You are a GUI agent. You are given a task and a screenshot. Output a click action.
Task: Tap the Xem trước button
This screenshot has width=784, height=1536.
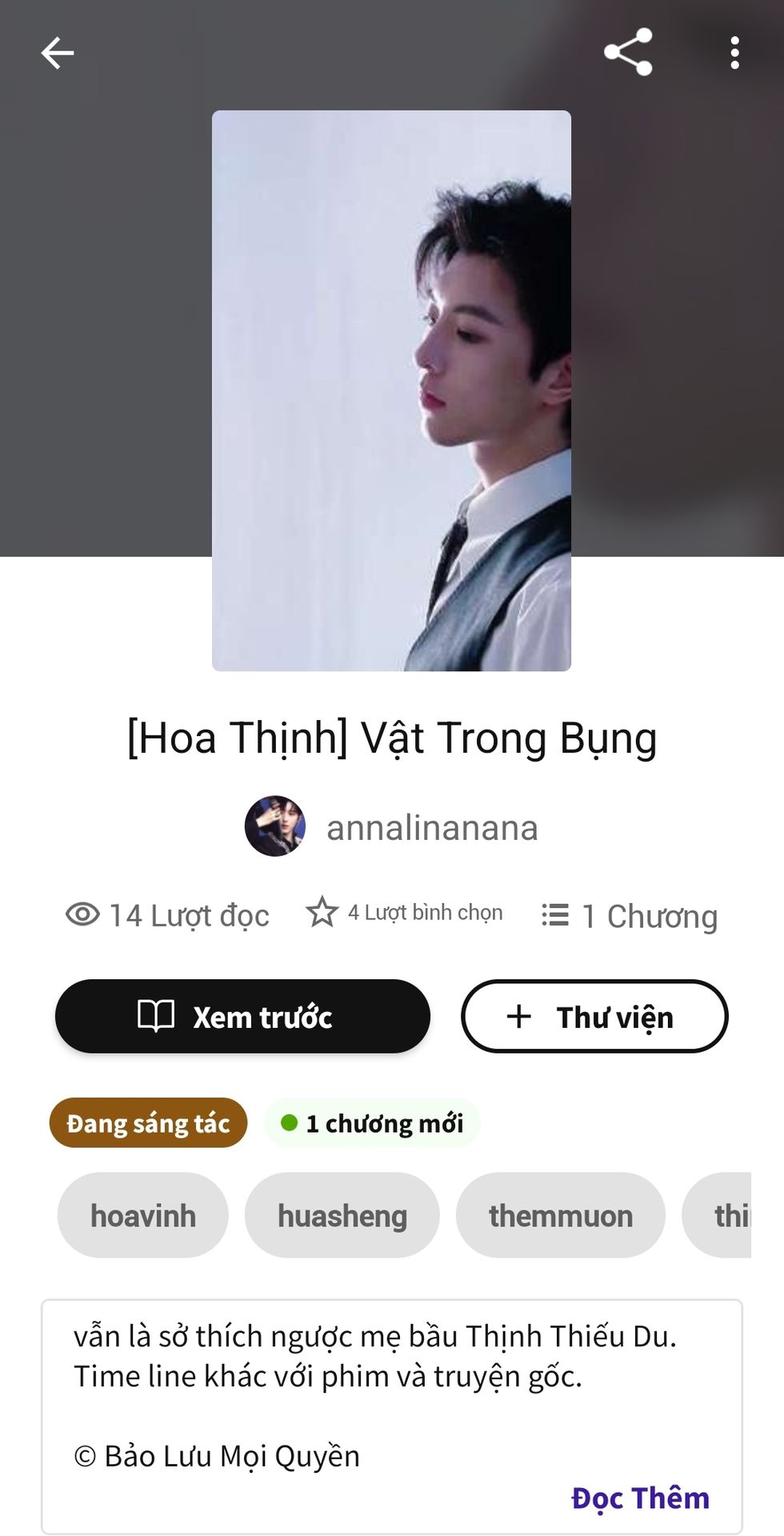click(x=242, y=1017)
